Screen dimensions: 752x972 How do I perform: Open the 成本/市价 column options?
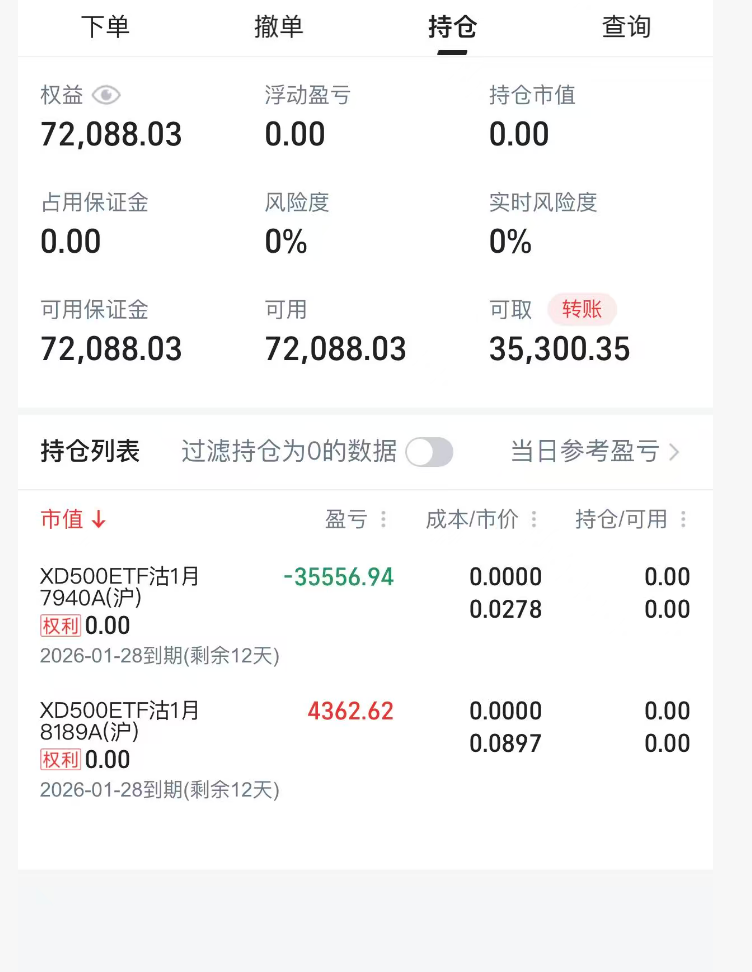(534, 520)
